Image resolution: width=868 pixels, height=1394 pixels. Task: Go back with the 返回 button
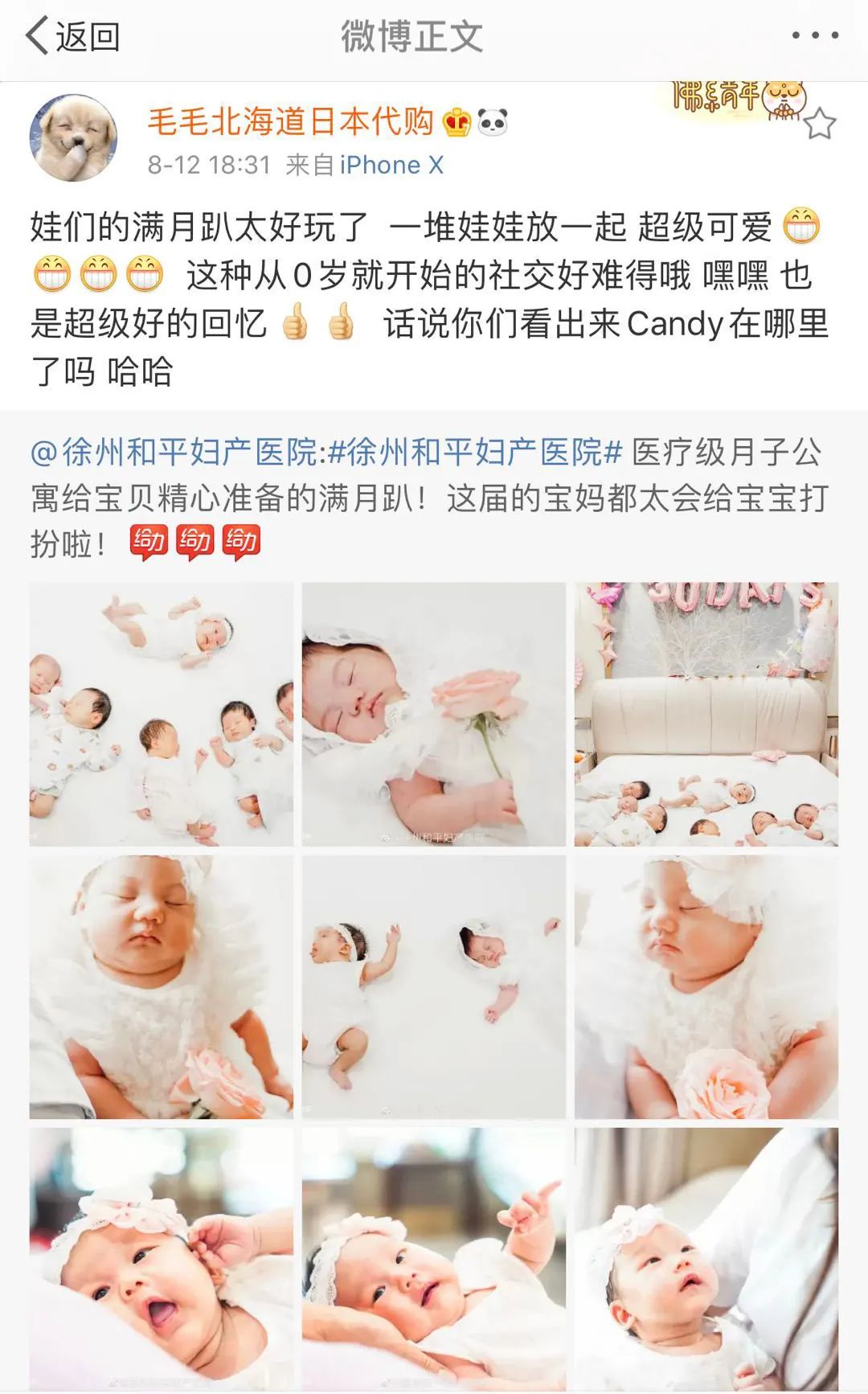click(x=72, y=37)
